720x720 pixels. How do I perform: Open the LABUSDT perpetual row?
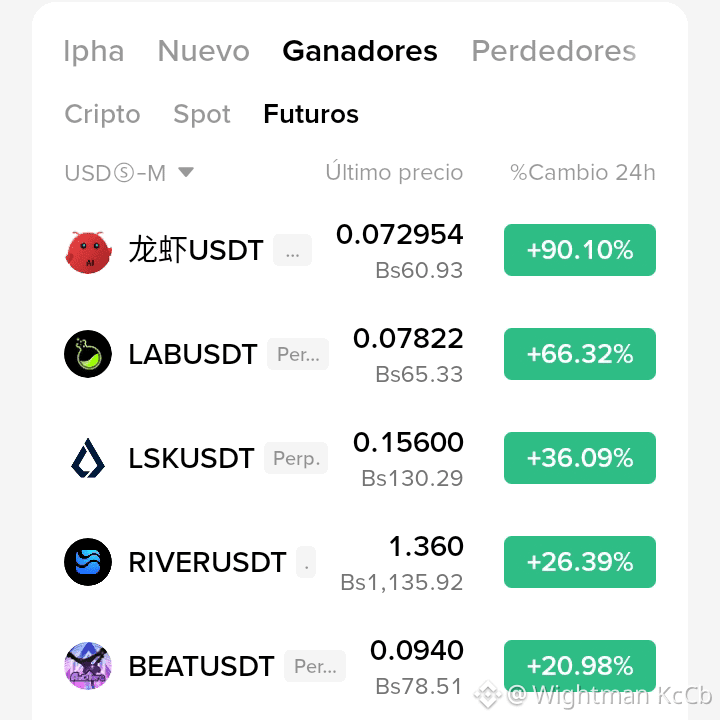[x=360, y=354]
